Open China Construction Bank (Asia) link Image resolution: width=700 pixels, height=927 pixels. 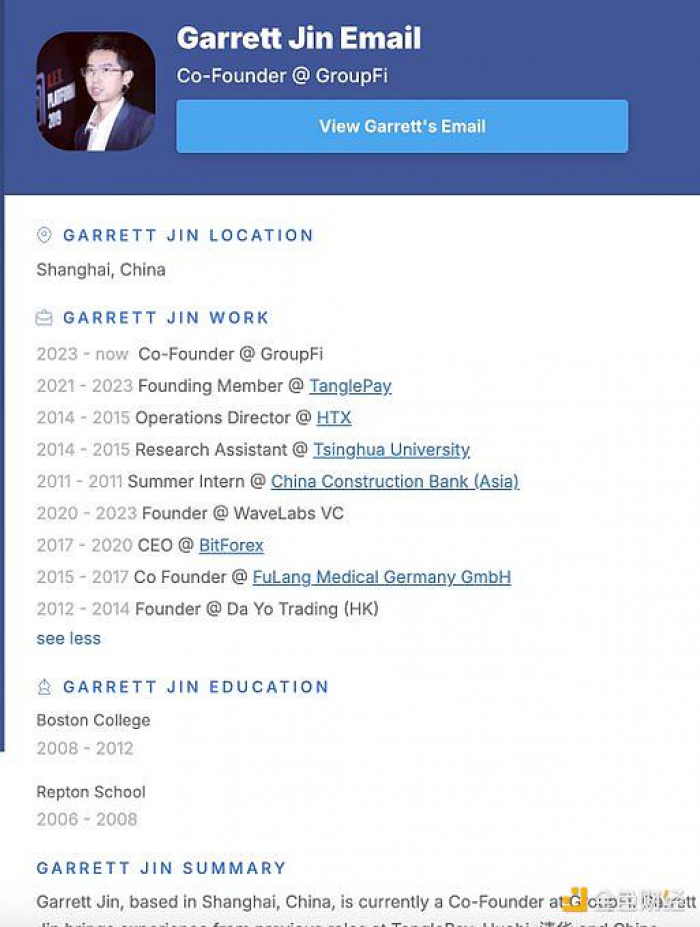coord(395,482)
